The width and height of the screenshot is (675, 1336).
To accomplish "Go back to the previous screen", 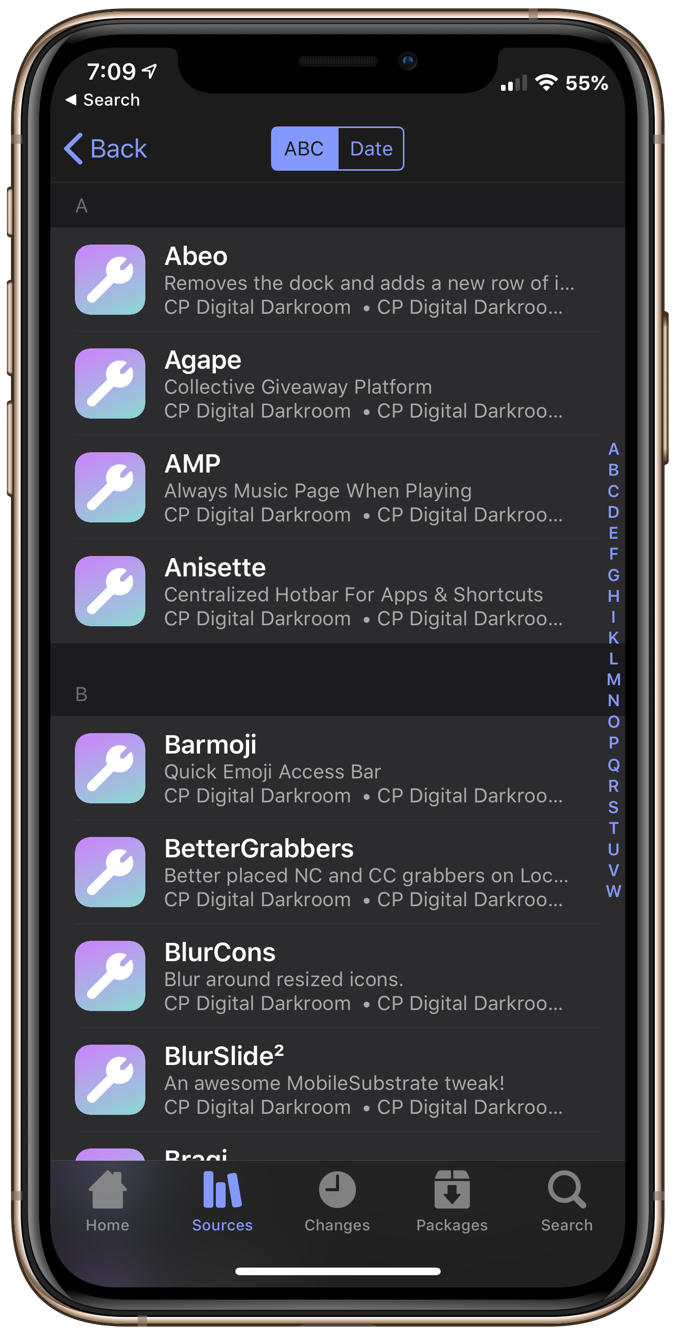I will pyautogui.click(x=105, y=149).
